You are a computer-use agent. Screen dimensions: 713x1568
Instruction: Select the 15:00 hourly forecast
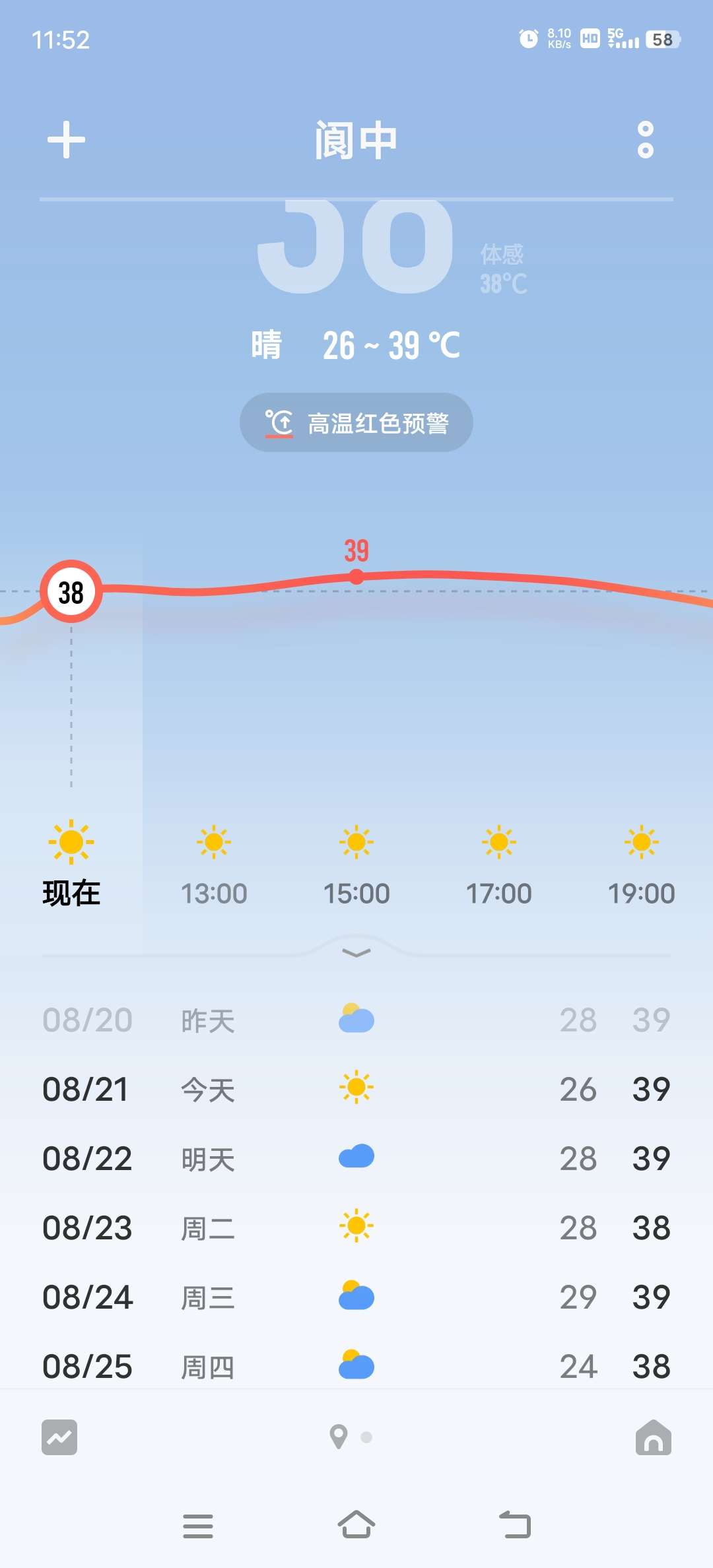(x=356, y=866)
